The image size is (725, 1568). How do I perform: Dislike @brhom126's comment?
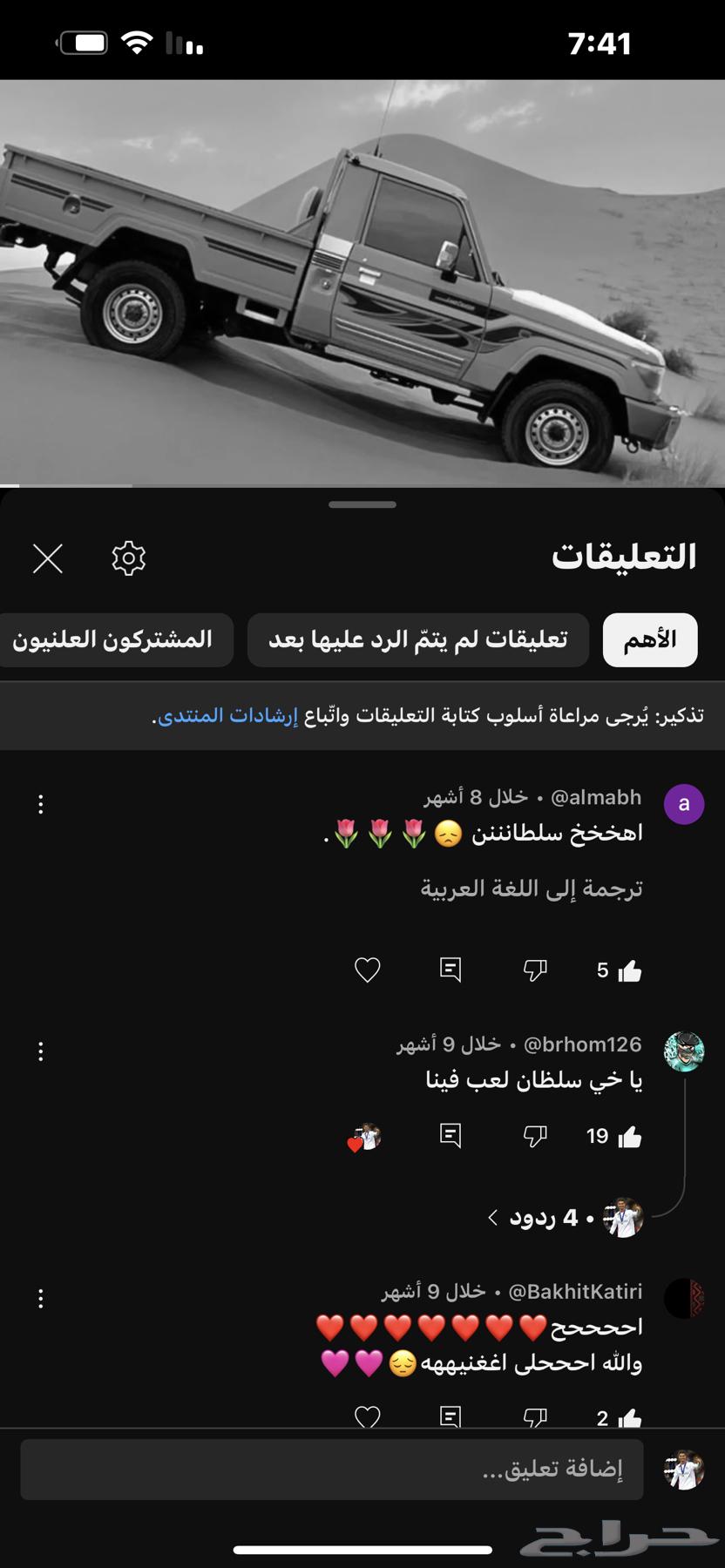(535, 1136)
